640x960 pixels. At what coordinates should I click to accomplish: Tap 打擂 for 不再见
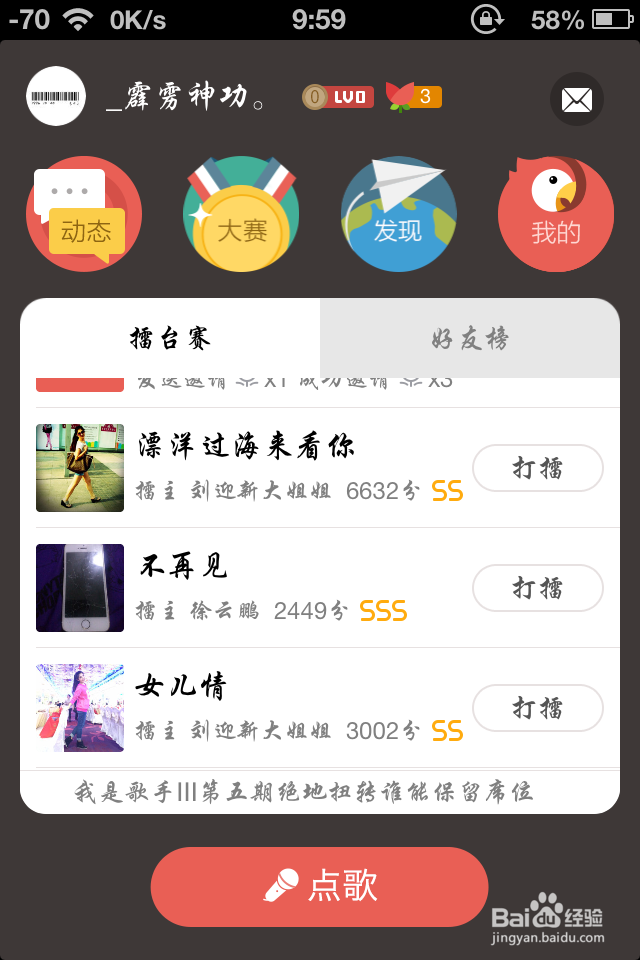point(538,588)
